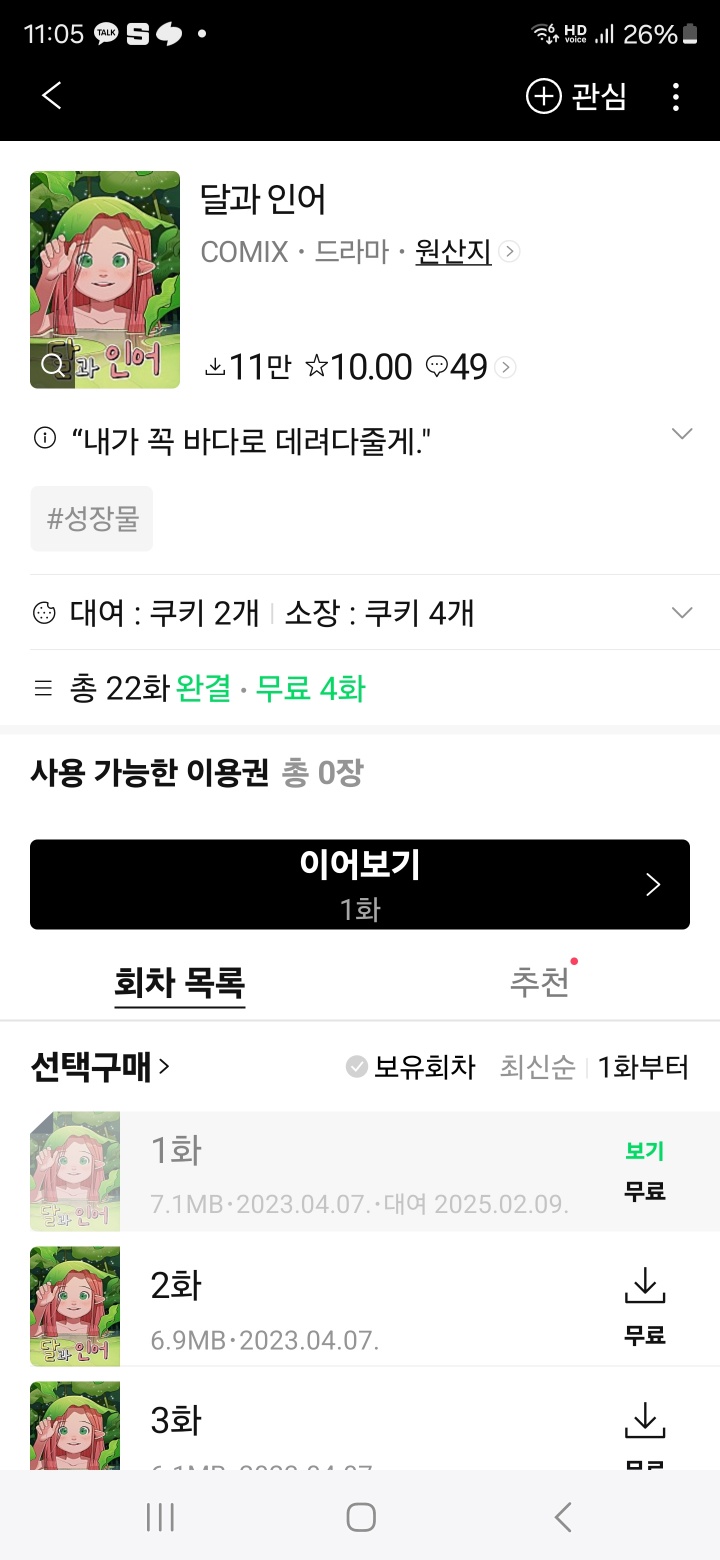Expand the 대여 and 소장 cookie pricing

click(x=682, y=613)
